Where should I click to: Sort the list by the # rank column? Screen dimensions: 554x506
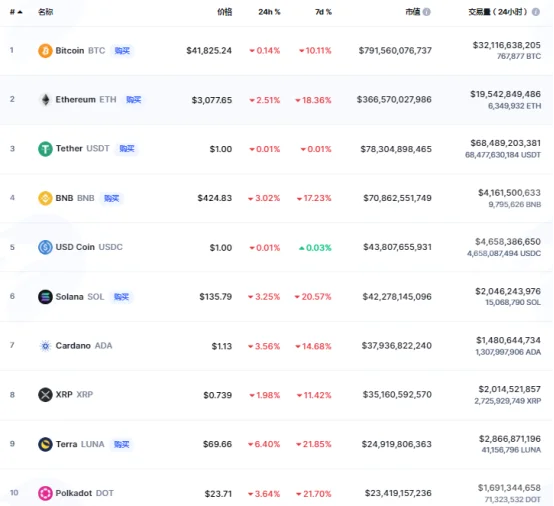(x=16, y=12)
